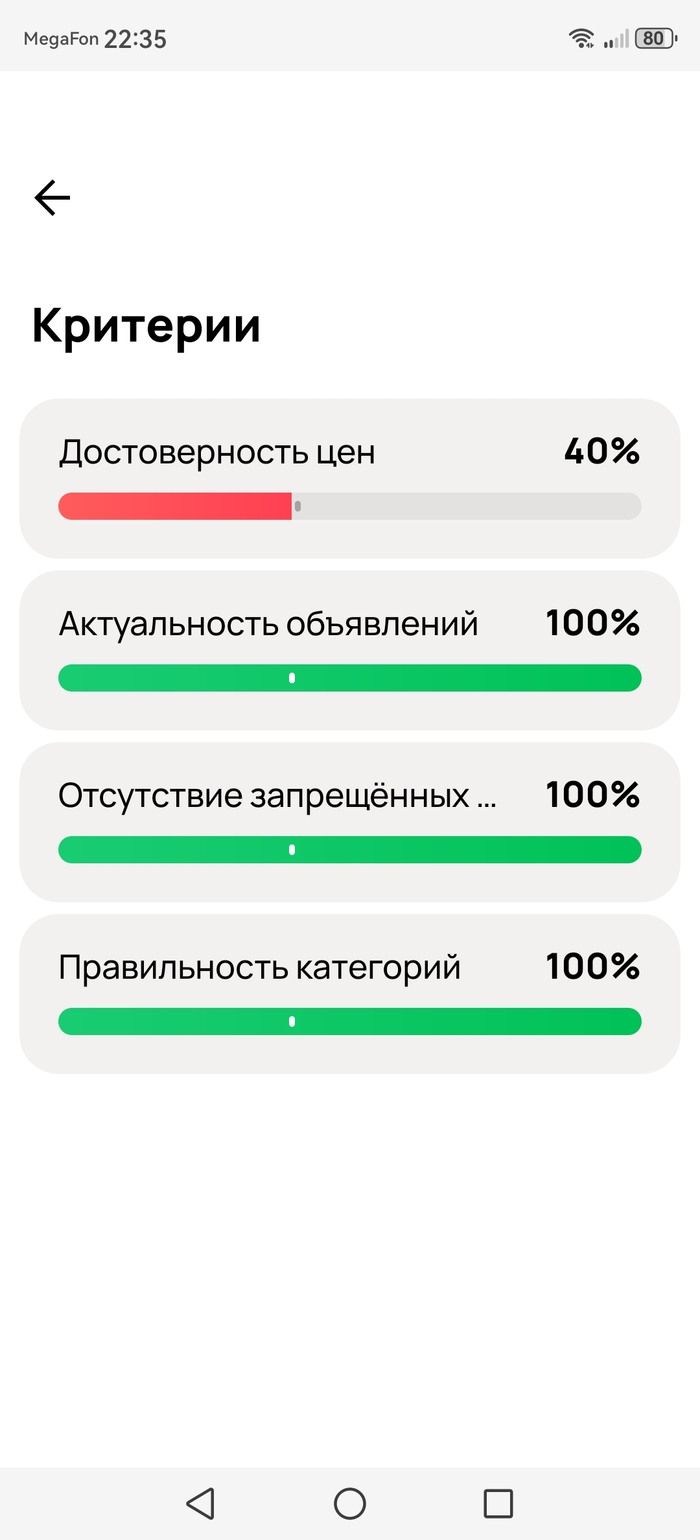Image resolution: width=700 pixels, height=1540 pixels.
Task: Open recent apps from navigation bar
Action: click(498, 1503)
